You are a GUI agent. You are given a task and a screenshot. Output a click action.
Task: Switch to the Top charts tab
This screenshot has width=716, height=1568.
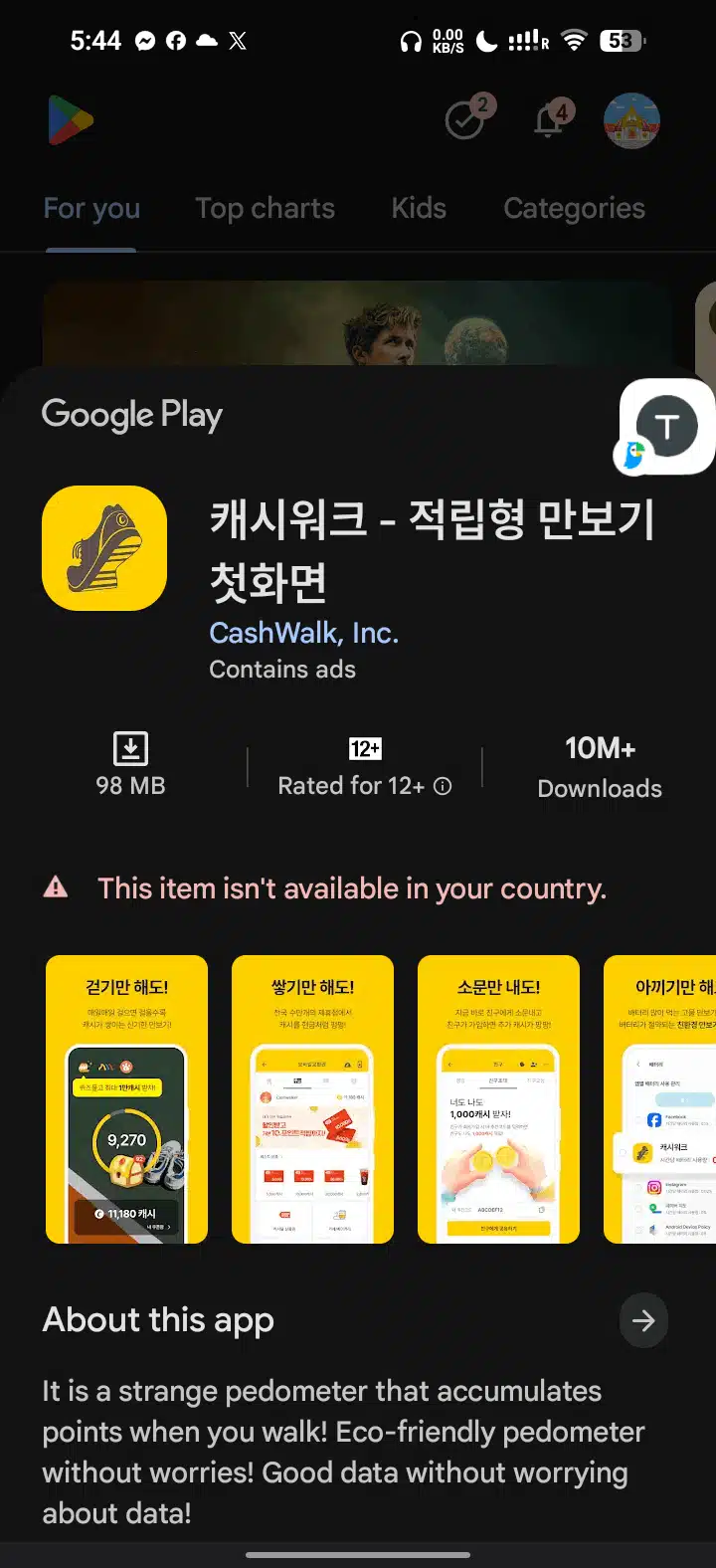(265, 208)
